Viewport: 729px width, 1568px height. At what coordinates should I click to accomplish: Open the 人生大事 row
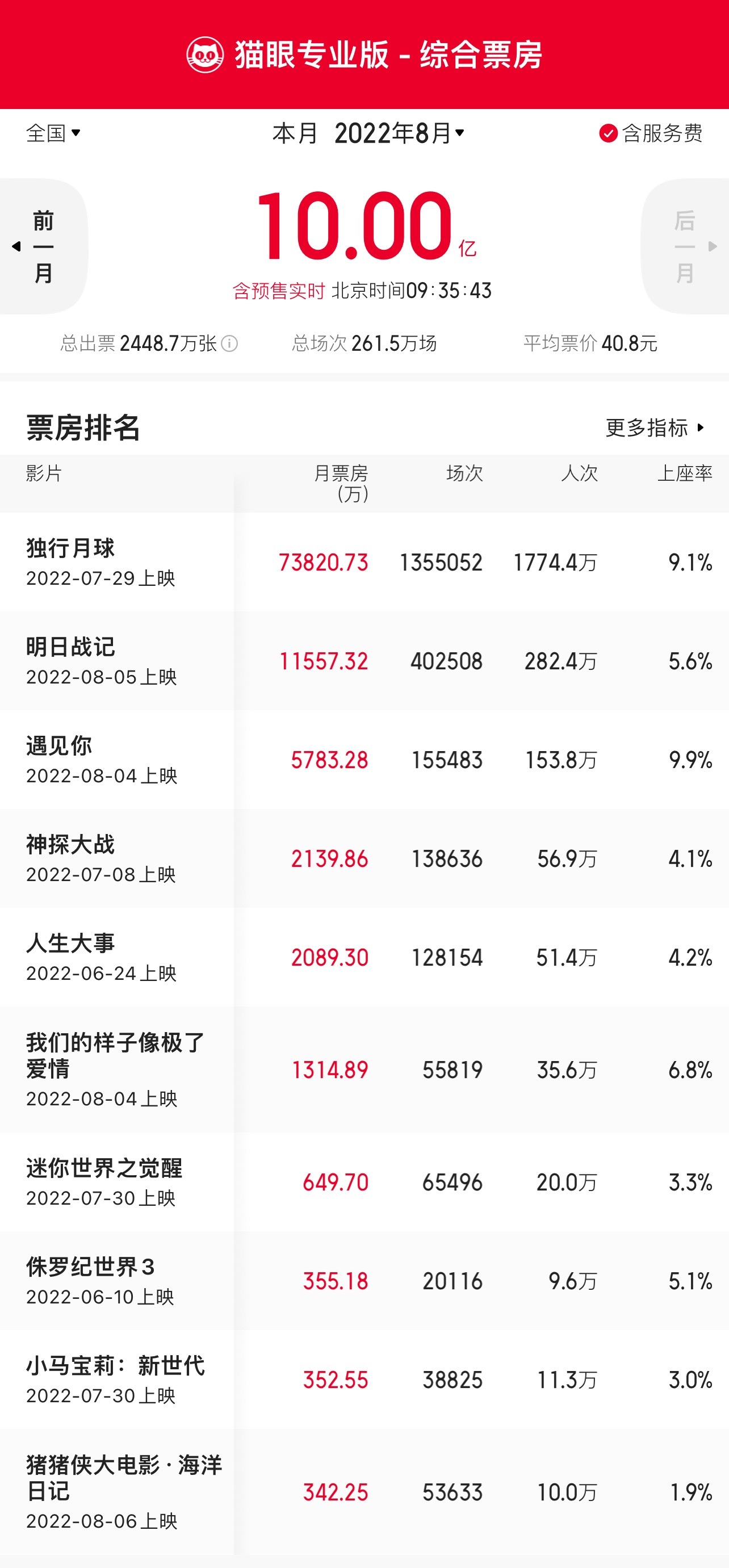coord(364,957)
